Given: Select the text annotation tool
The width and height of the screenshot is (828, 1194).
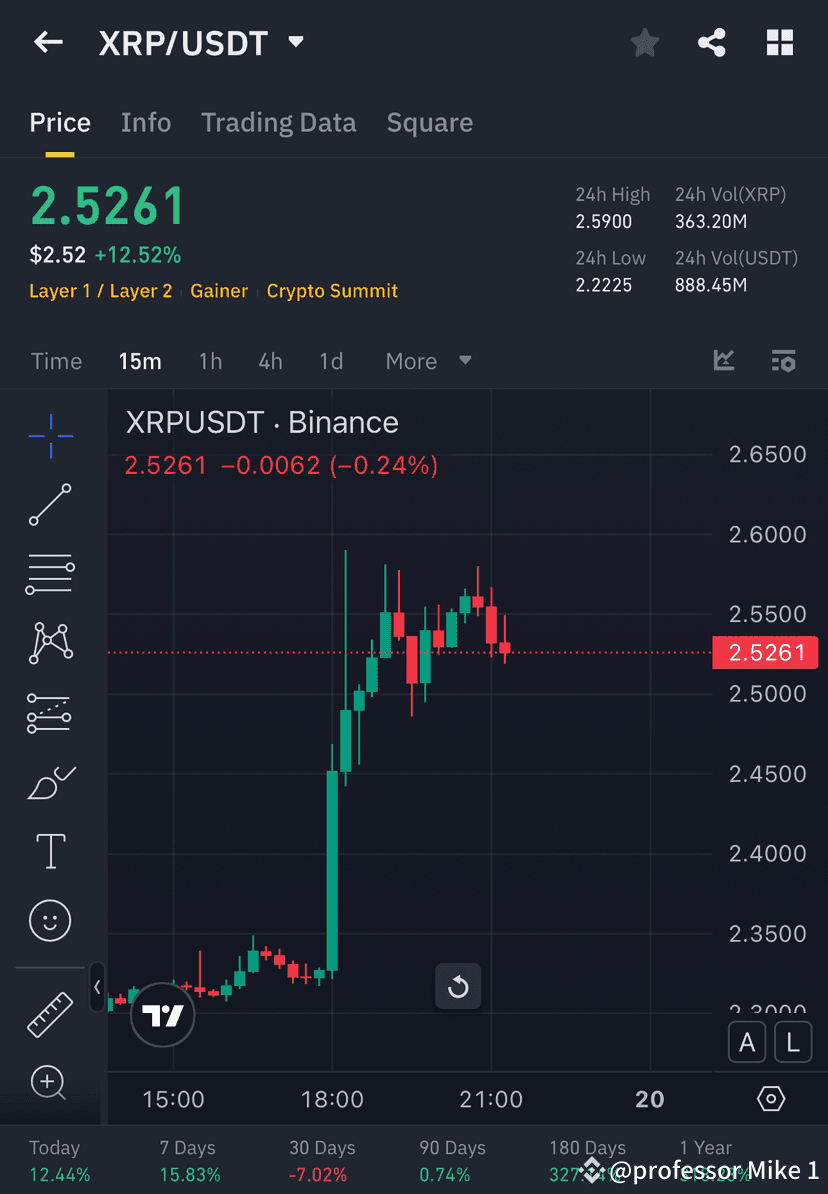Looking at the screenshot, I should 50,850.
